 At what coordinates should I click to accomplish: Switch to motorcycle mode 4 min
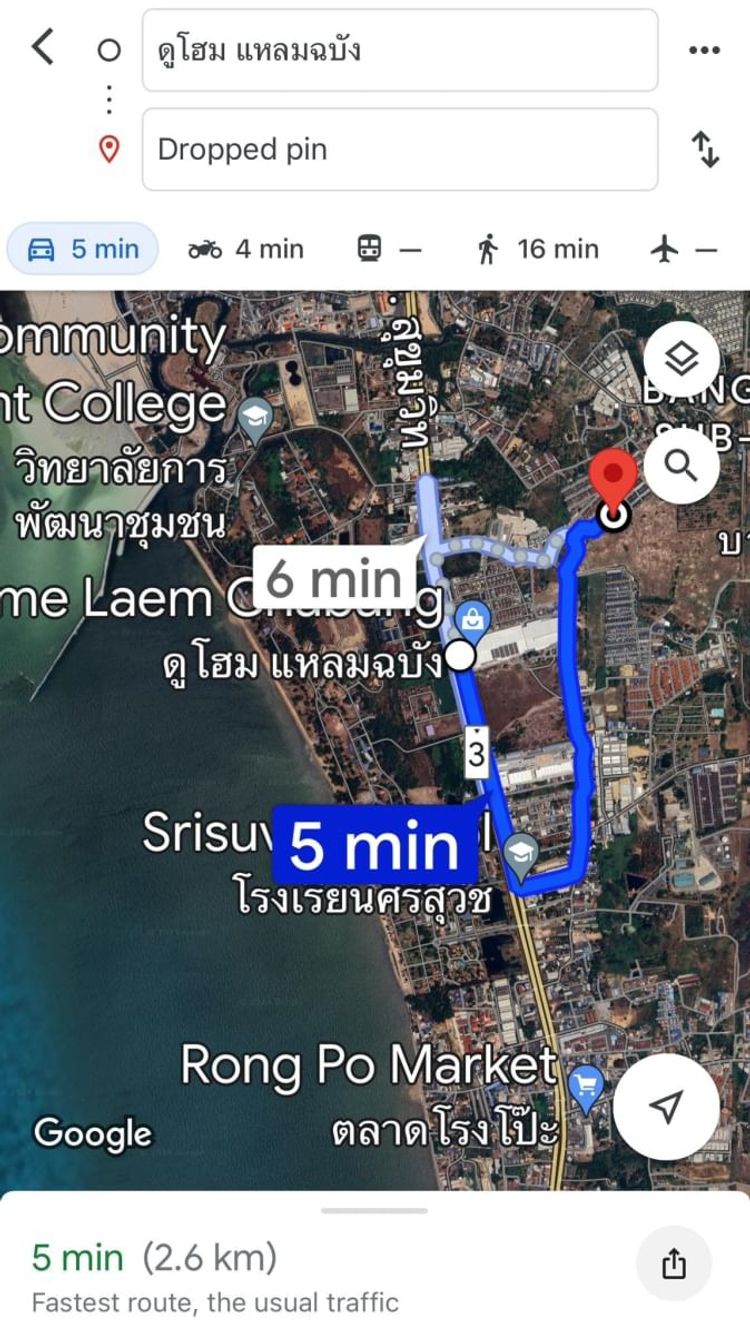pyautogui.click(x=246, y=249)
